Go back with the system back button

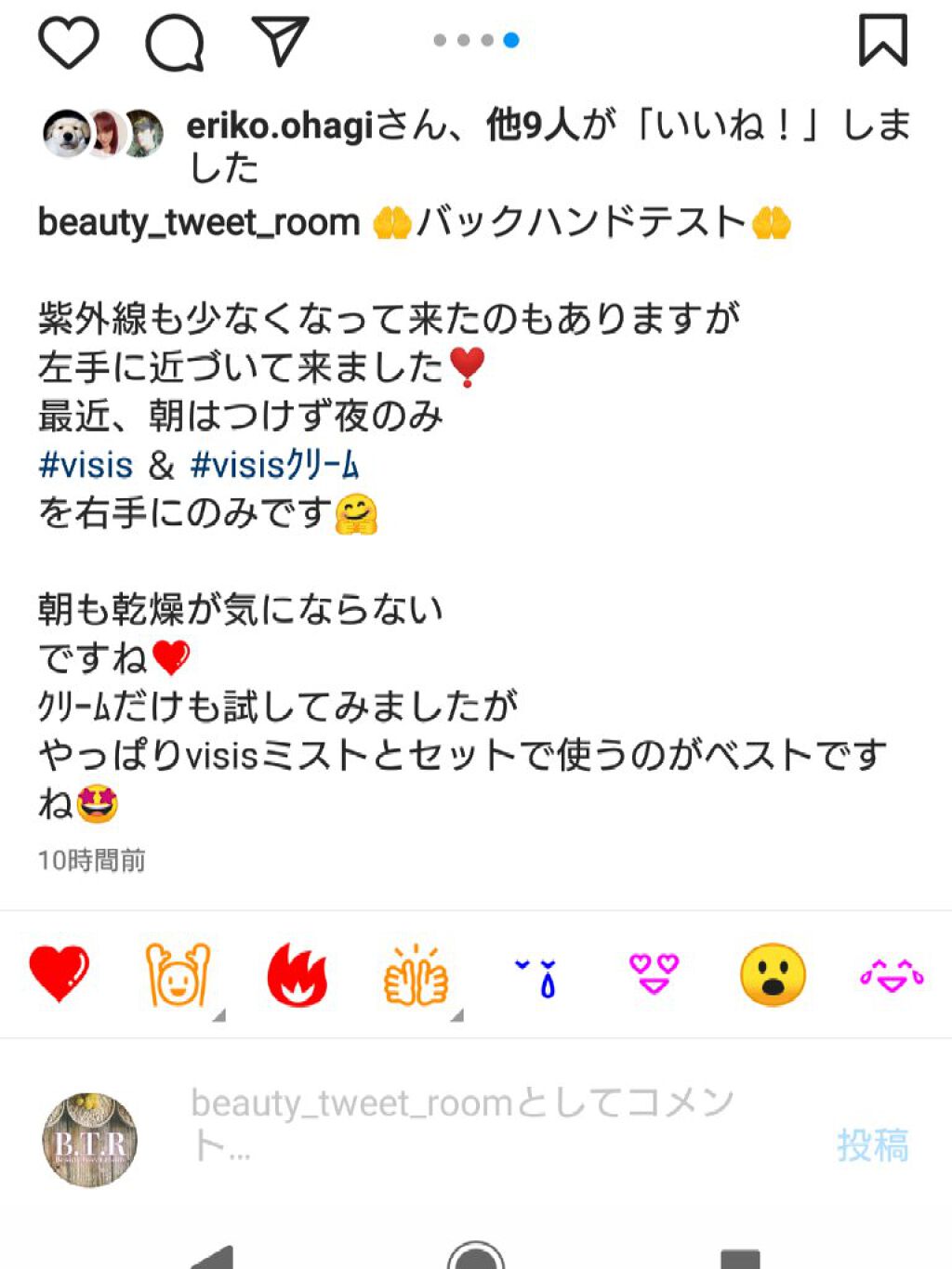213,1257
